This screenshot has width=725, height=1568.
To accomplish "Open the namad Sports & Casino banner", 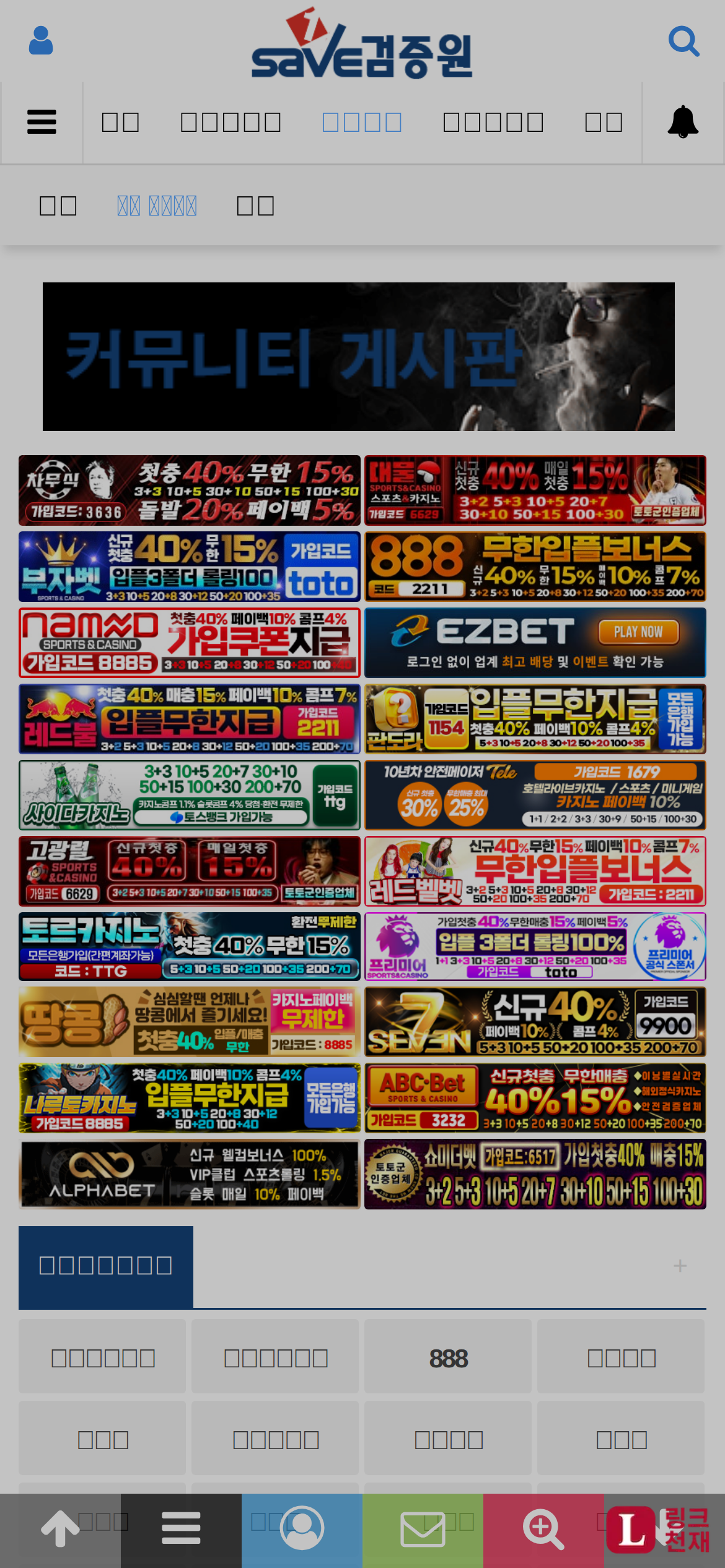I will [189, 643].
